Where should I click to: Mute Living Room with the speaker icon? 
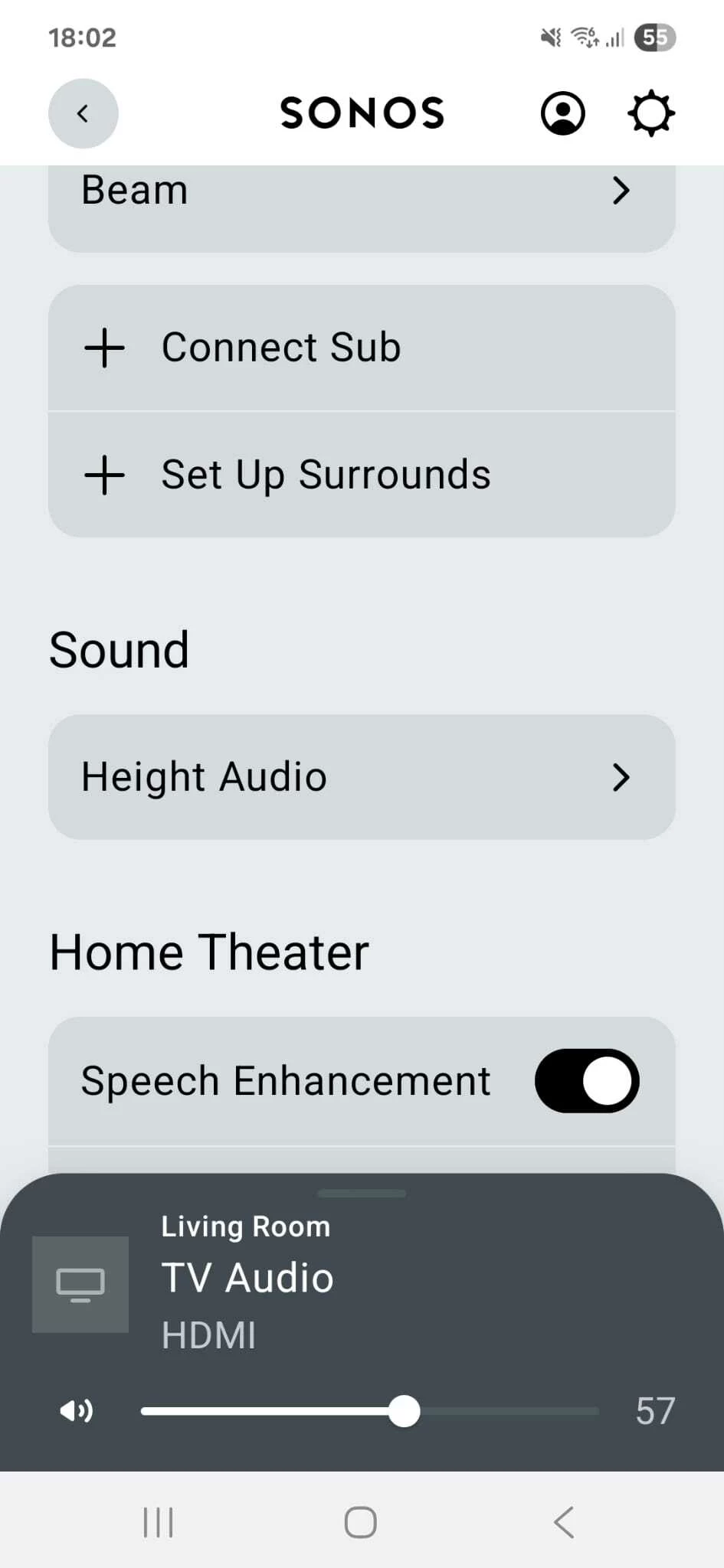point(77,1410)
